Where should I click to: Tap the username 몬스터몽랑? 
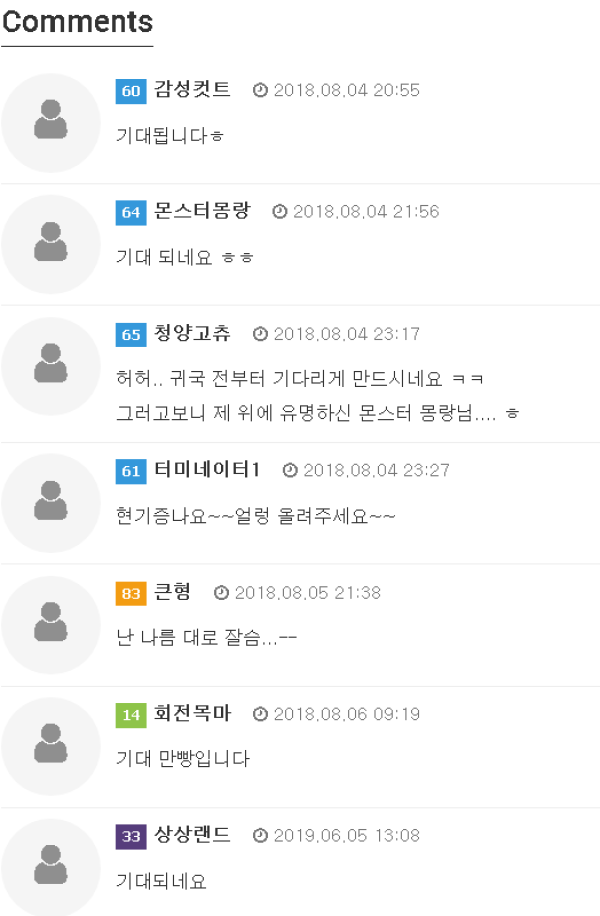point(202,211)
